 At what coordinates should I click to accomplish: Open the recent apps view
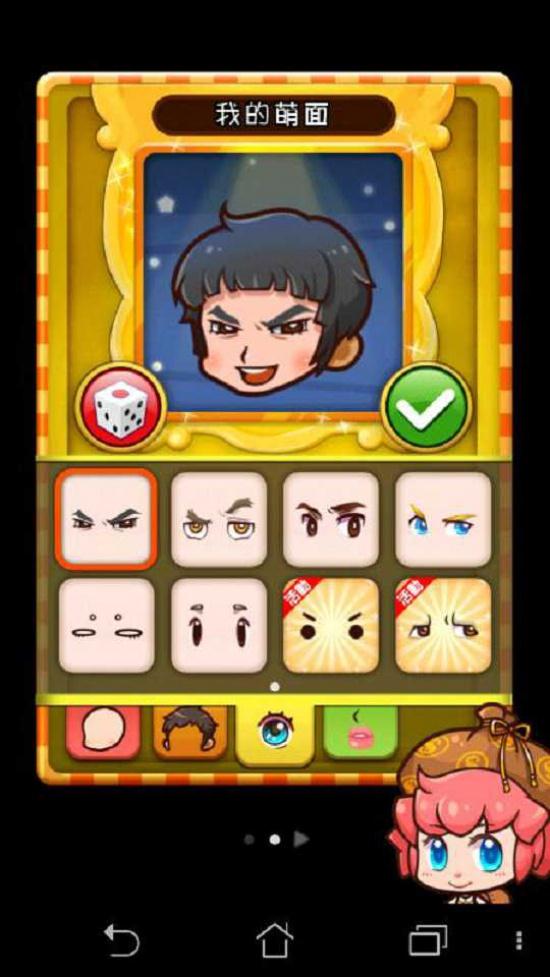427,940
